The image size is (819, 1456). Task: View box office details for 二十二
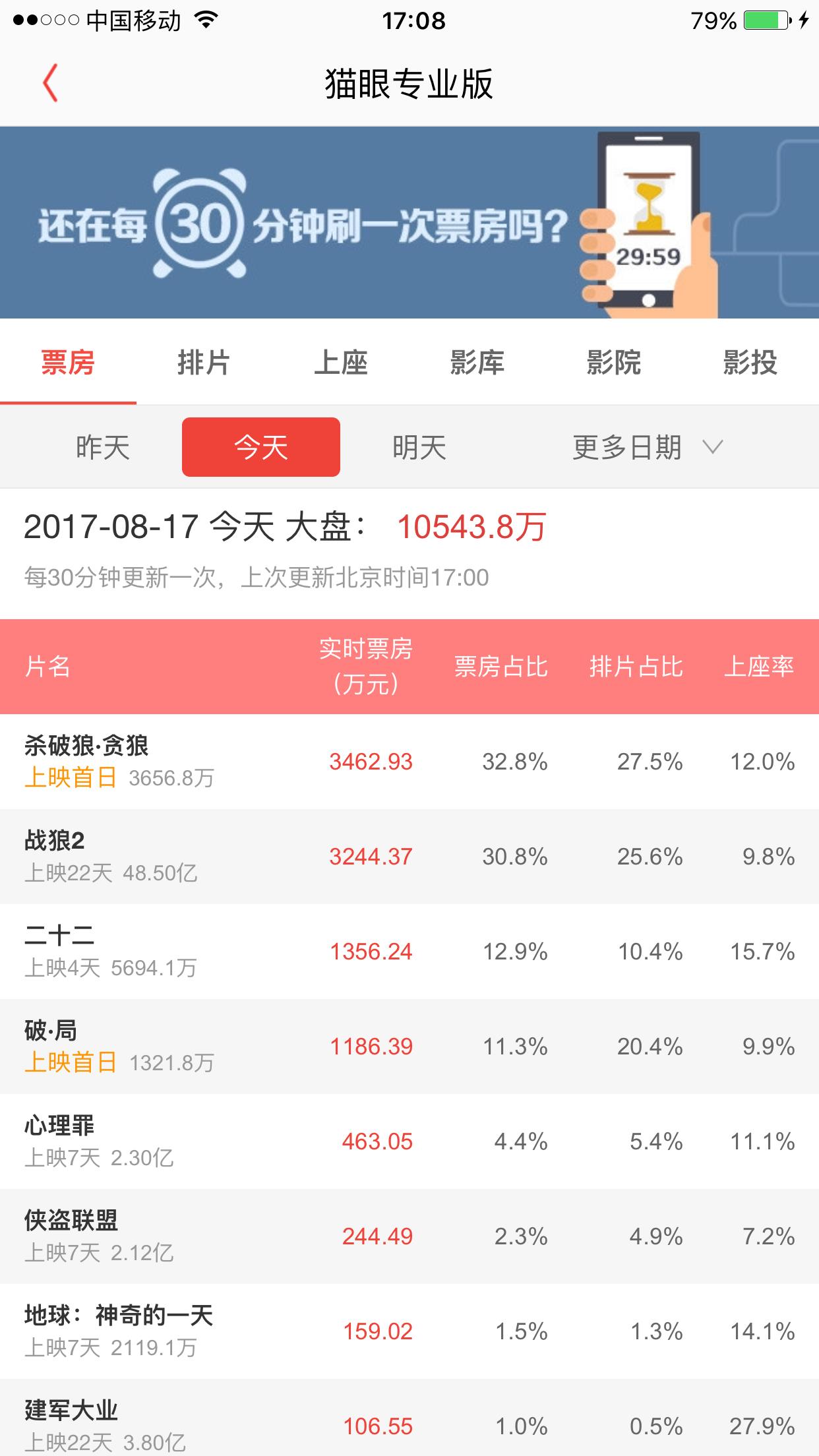pos(409,952)
